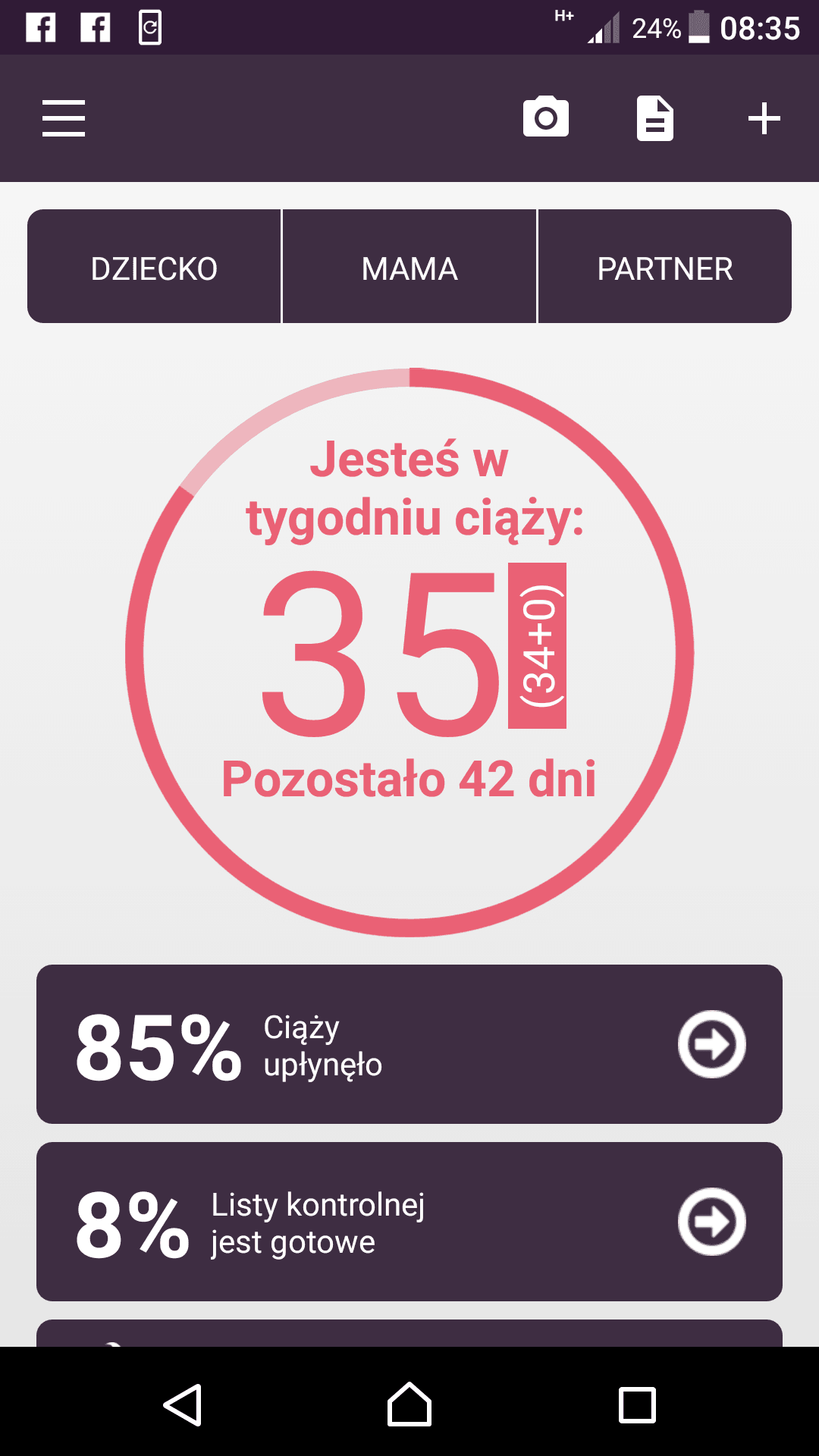Switch to the MAMA tab
The height and width of the screenshot is (1456, 819).
tap(409, 268)
